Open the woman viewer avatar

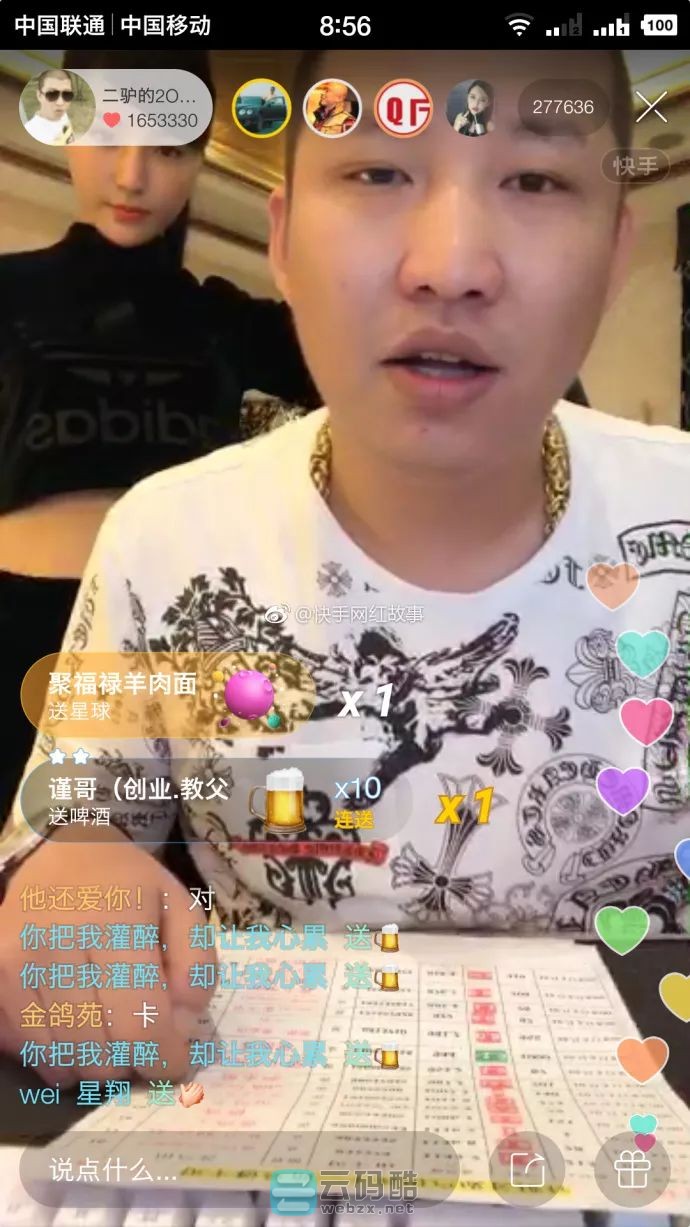(x=471, y=107)
